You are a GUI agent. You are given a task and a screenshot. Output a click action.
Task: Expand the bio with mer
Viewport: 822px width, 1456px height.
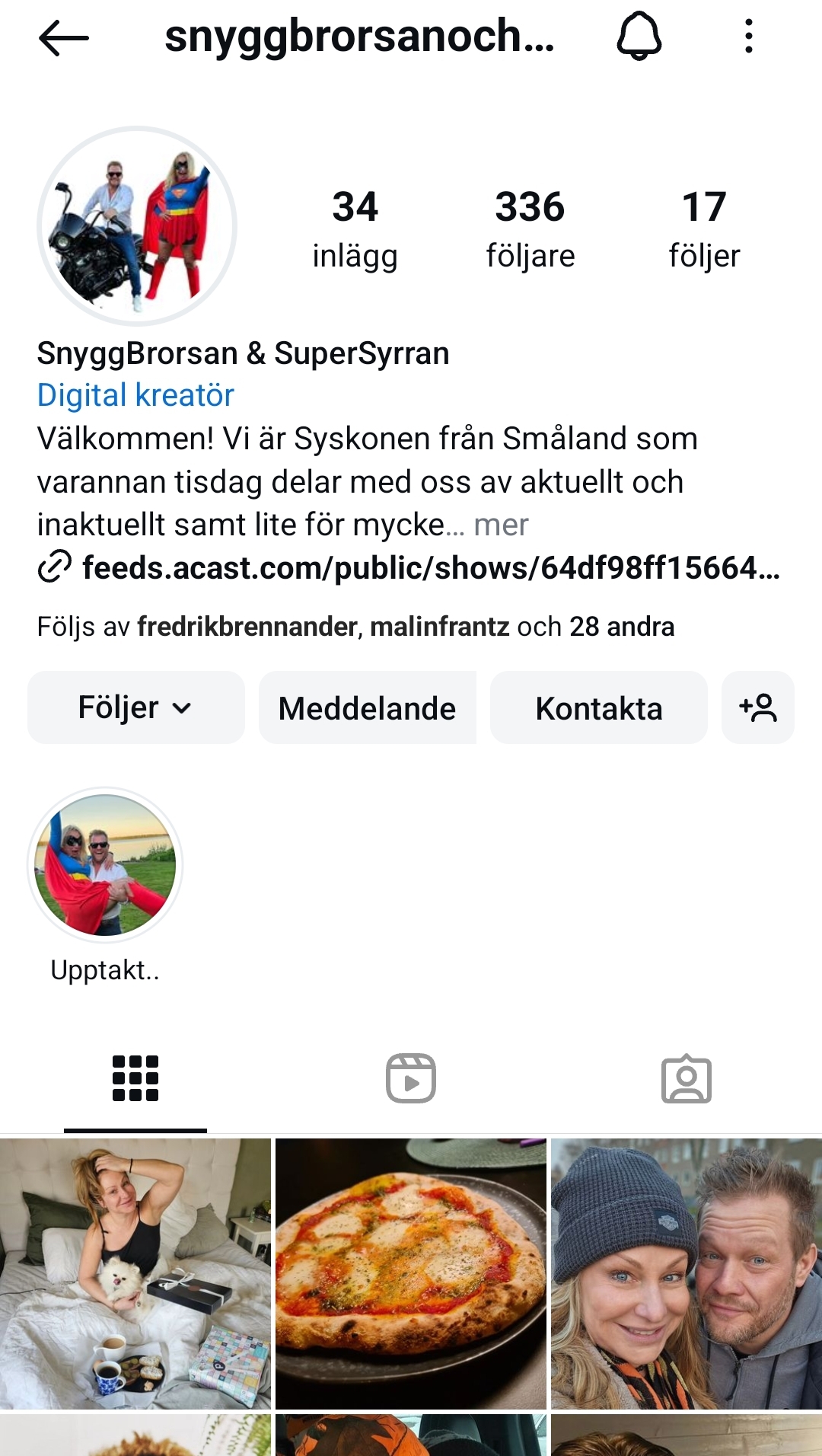click(x=501, y=525)
